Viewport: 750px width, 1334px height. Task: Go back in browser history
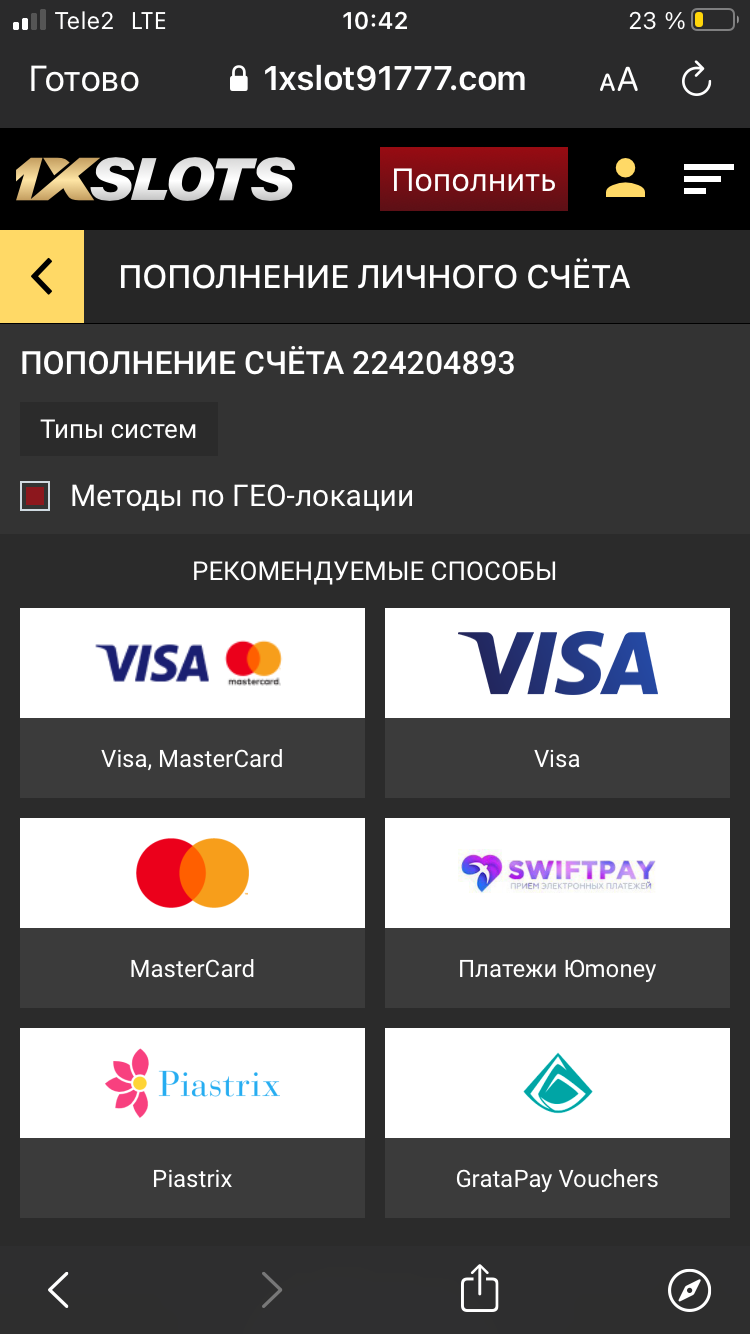click(x=59, y=1290)
